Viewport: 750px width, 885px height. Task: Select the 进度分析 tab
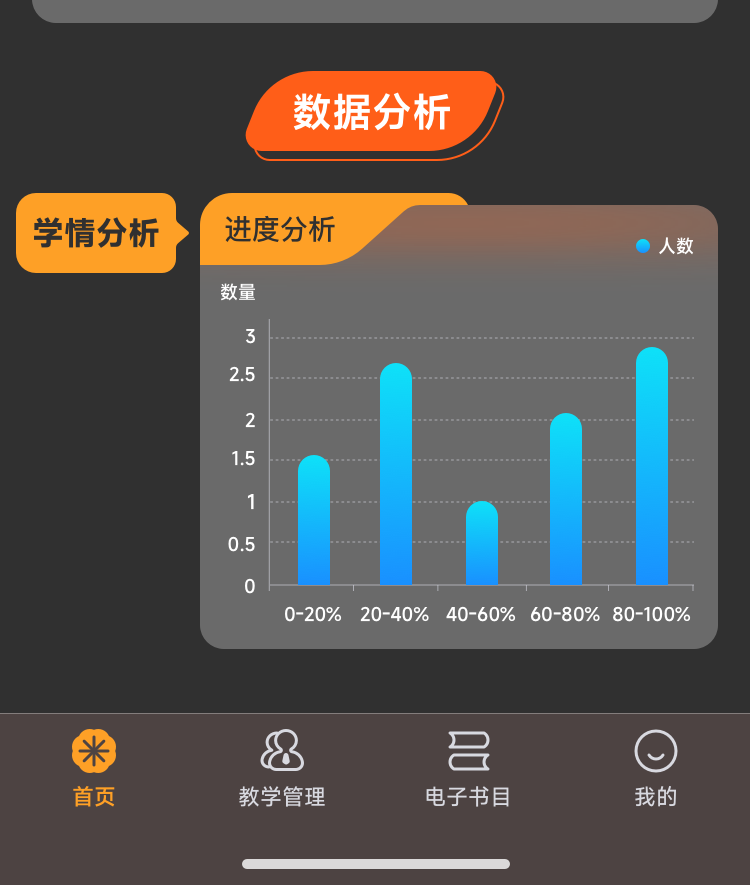click(x=280, y=230)
